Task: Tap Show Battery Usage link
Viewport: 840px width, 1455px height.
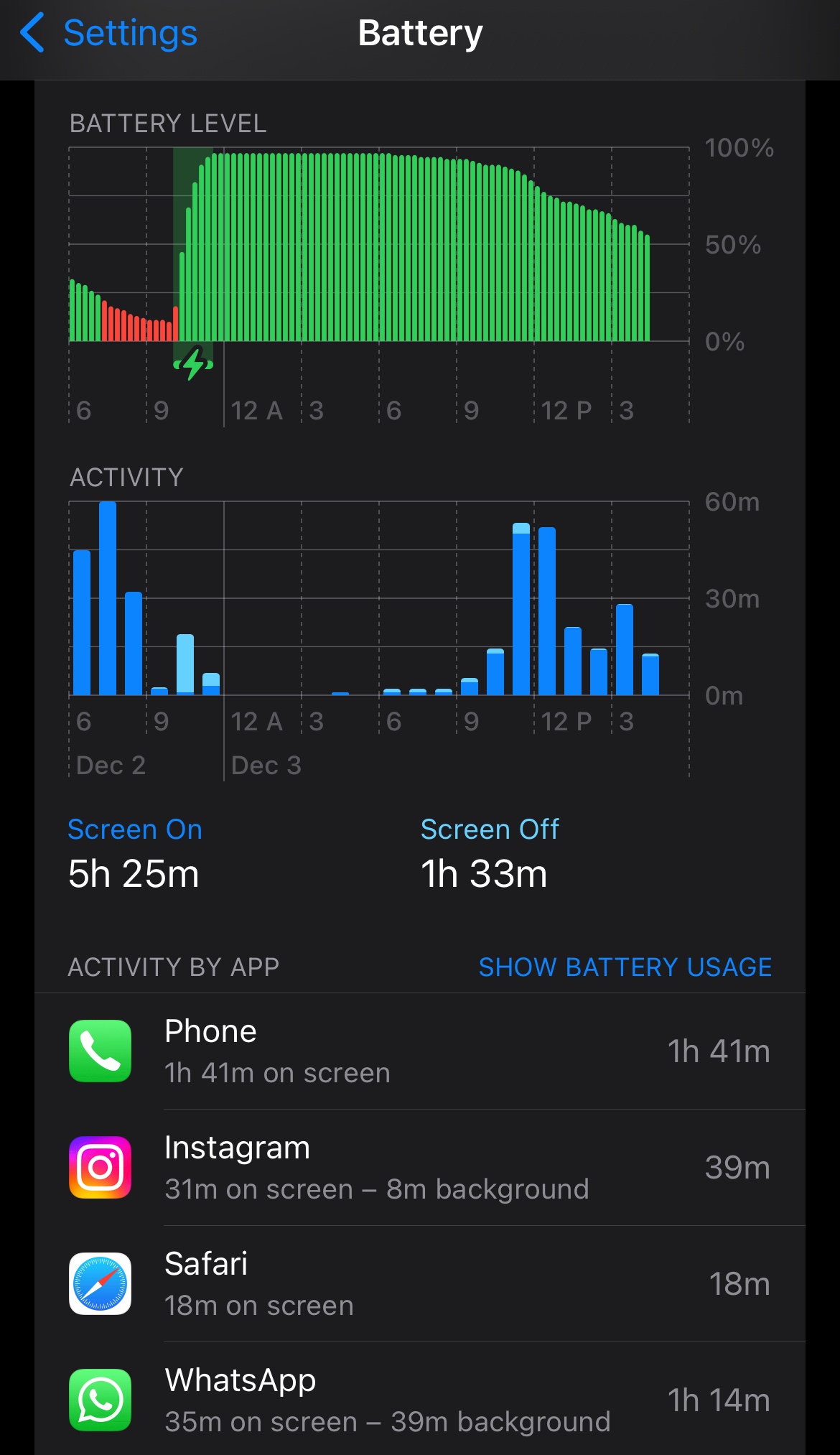Action: [x=625, y=967]
